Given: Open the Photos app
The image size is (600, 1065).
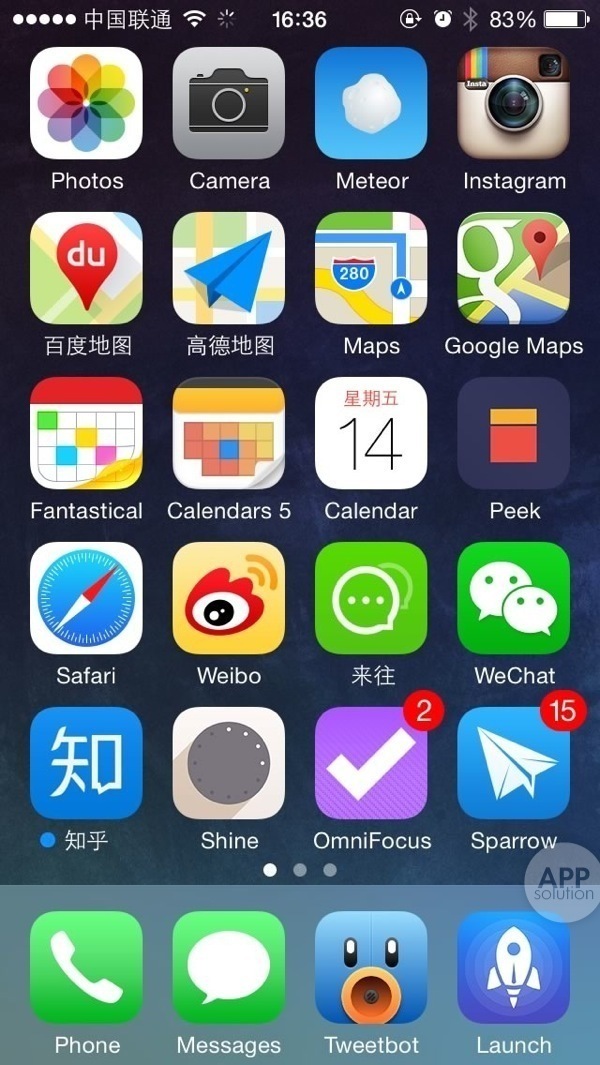Looking at the screenshot, I should (x=86, y=103).
